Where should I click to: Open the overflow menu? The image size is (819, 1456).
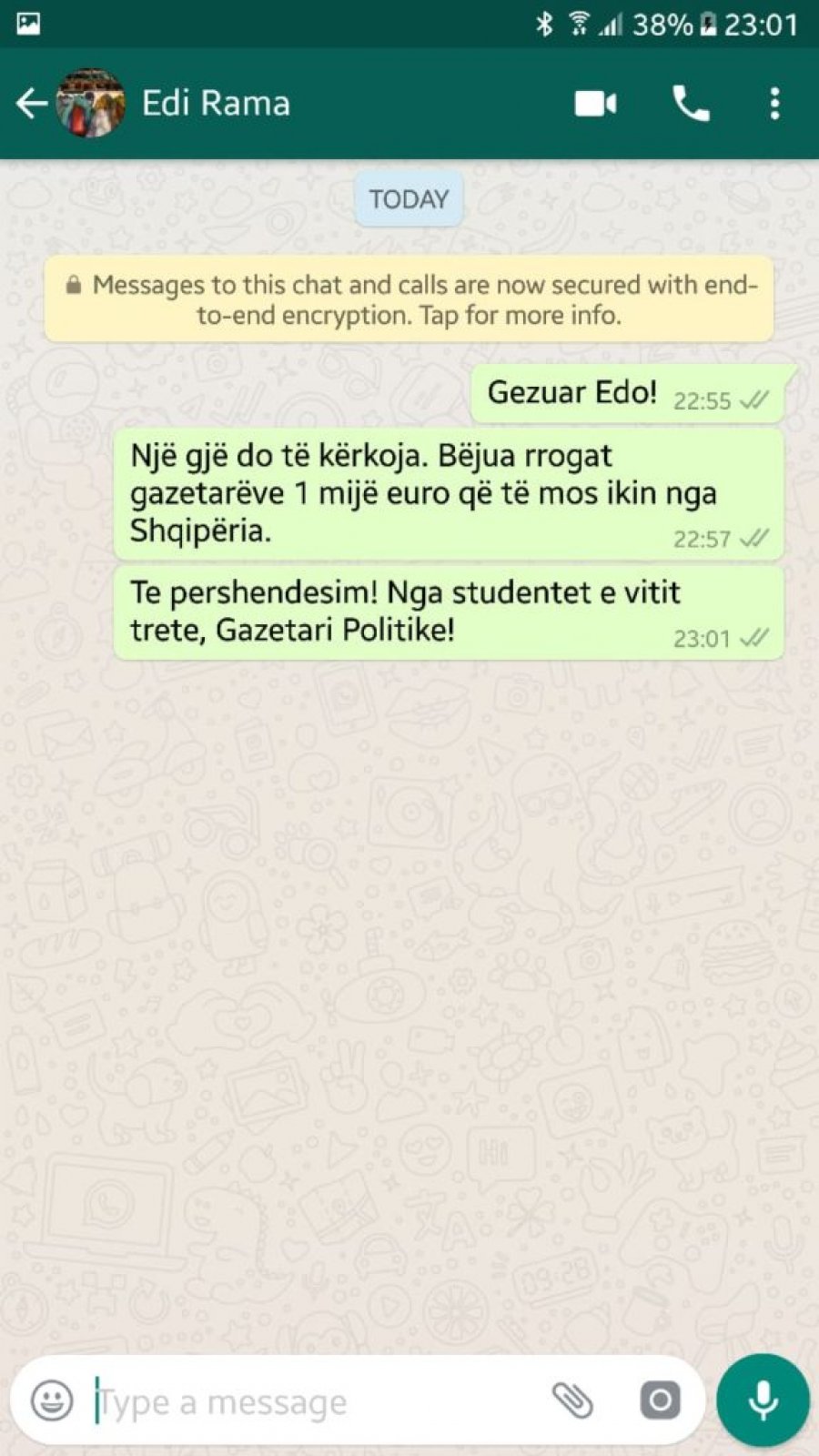coord(774,104)
